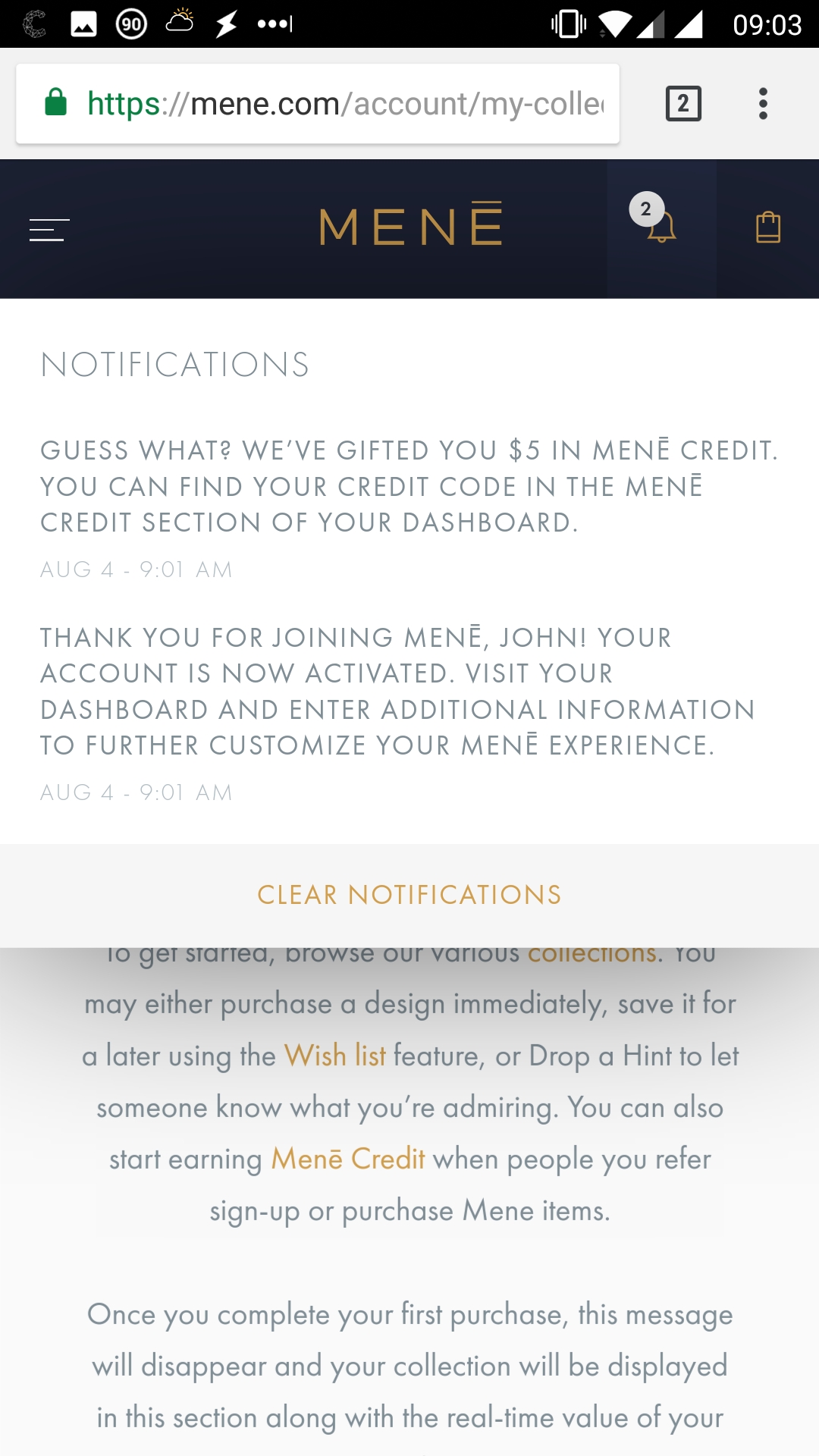Open the shopping bag
The image size is (819, 1456).
click(x=768, y=227)
